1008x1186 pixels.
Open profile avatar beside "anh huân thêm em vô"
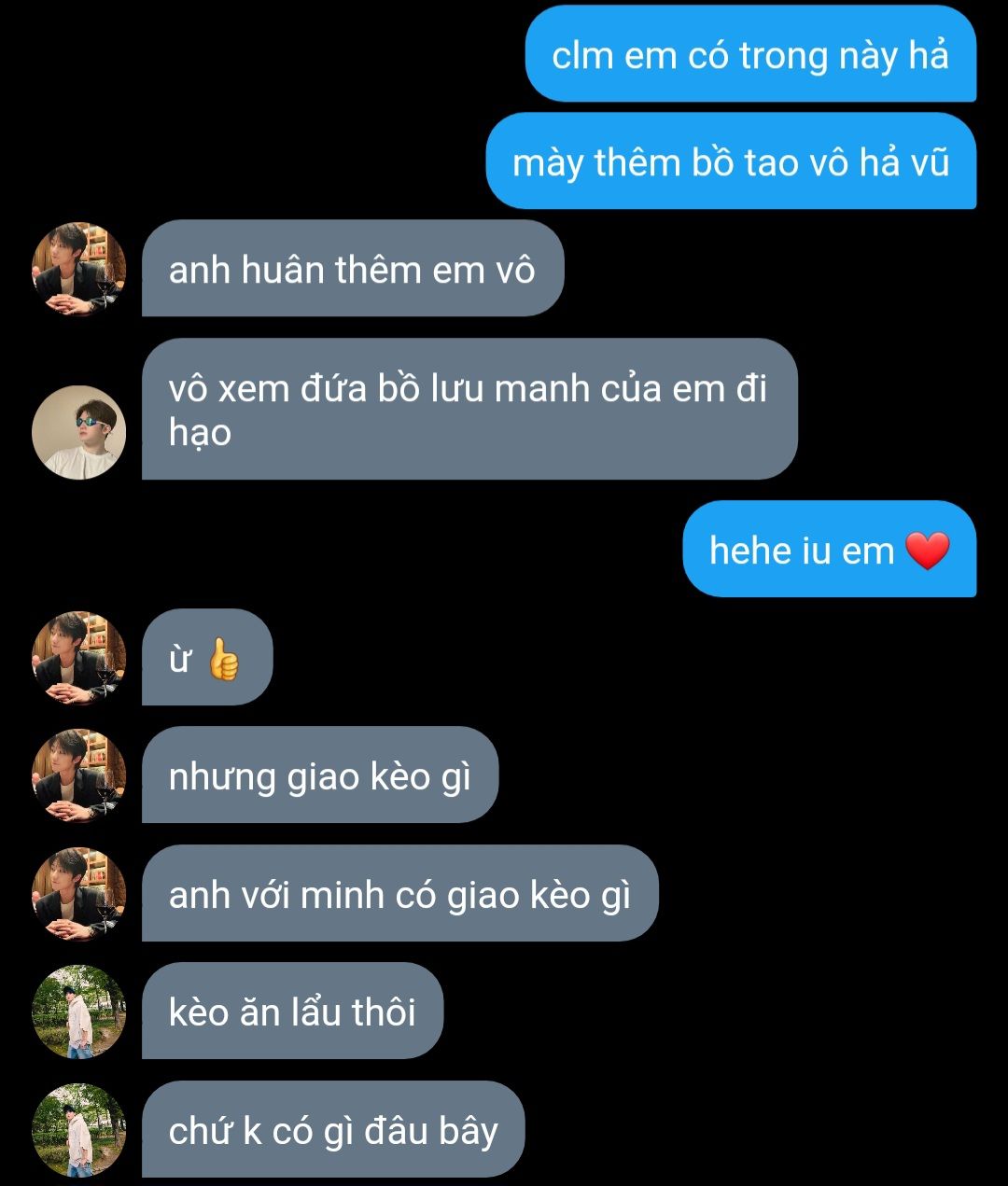click(x=78, y=269)
